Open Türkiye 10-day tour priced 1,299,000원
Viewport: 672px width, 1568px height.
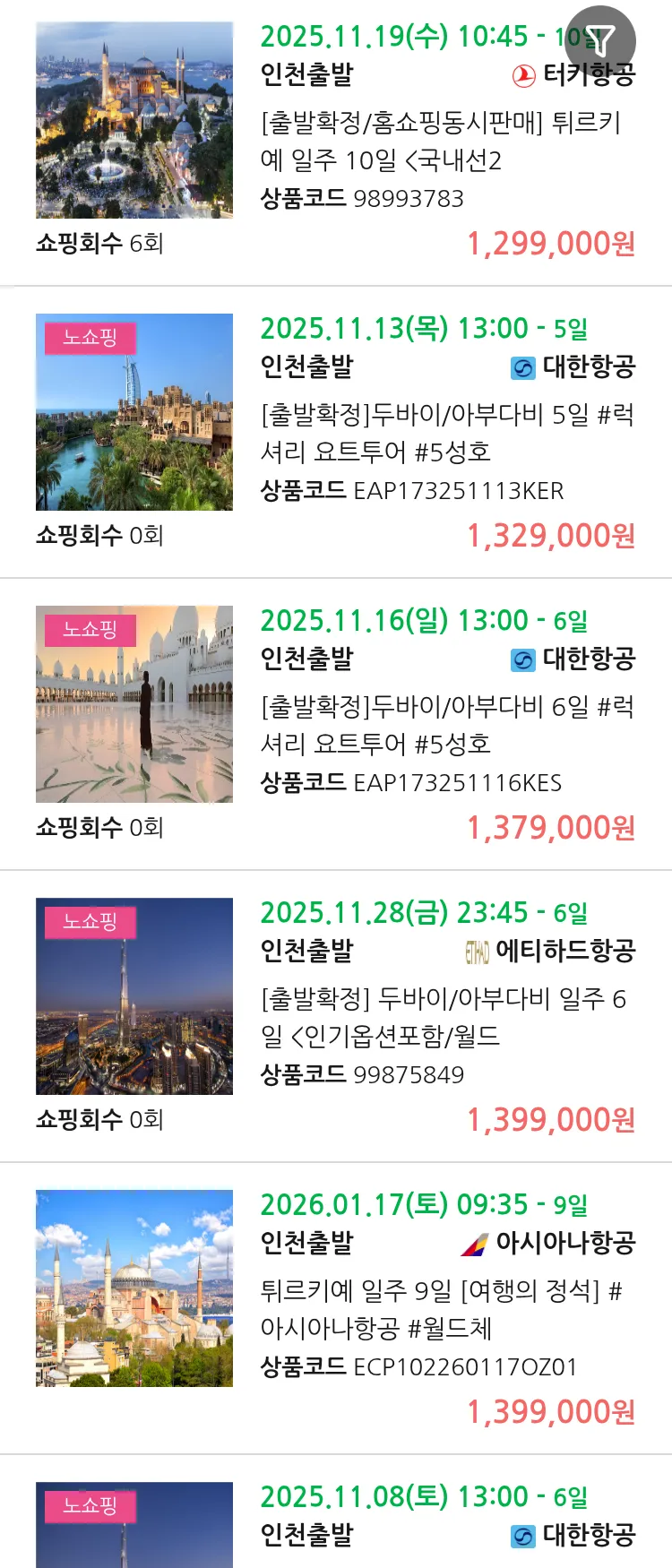tap(439, 142)
